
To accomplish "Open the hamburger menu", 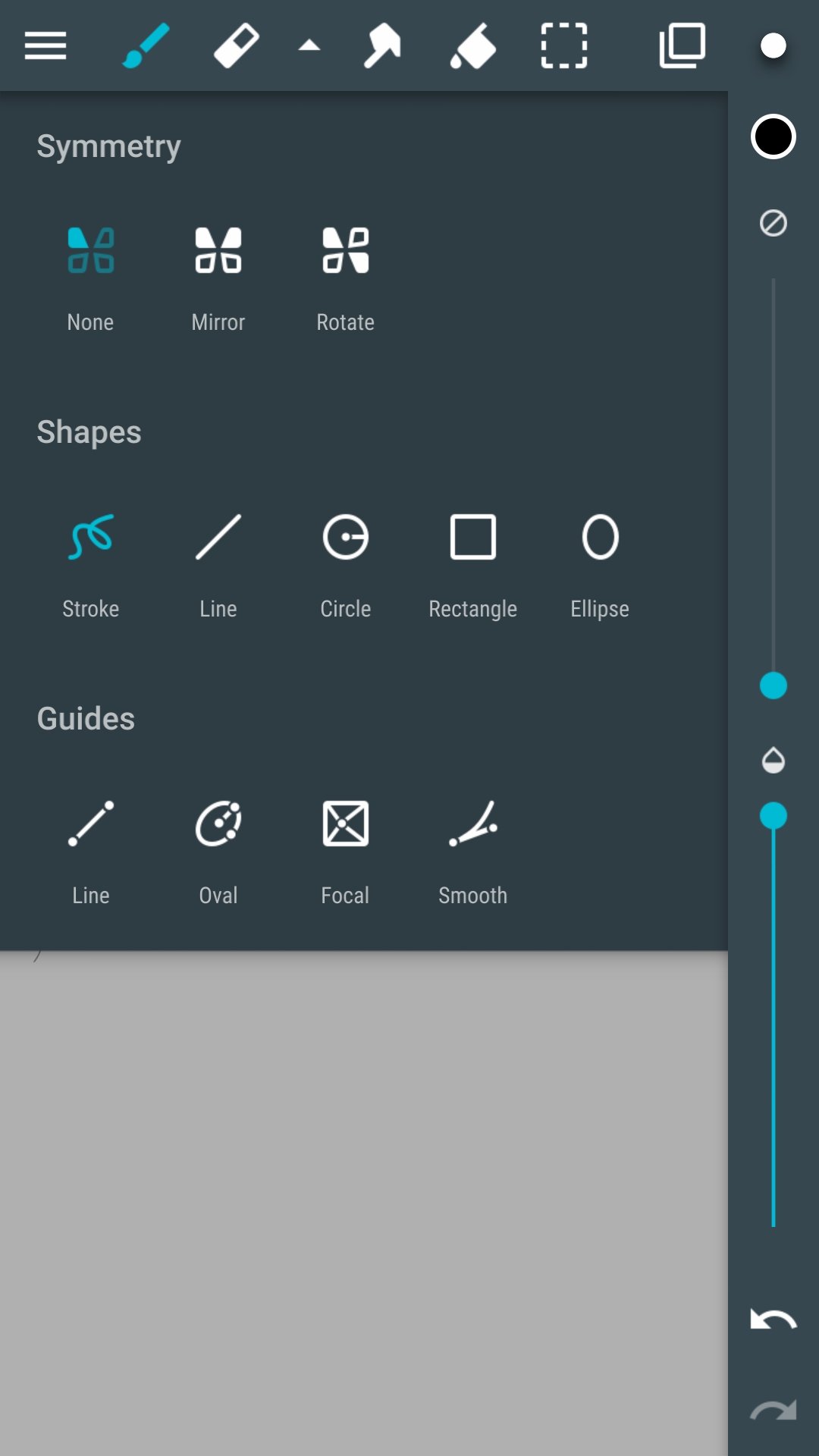I will [45, 45].
